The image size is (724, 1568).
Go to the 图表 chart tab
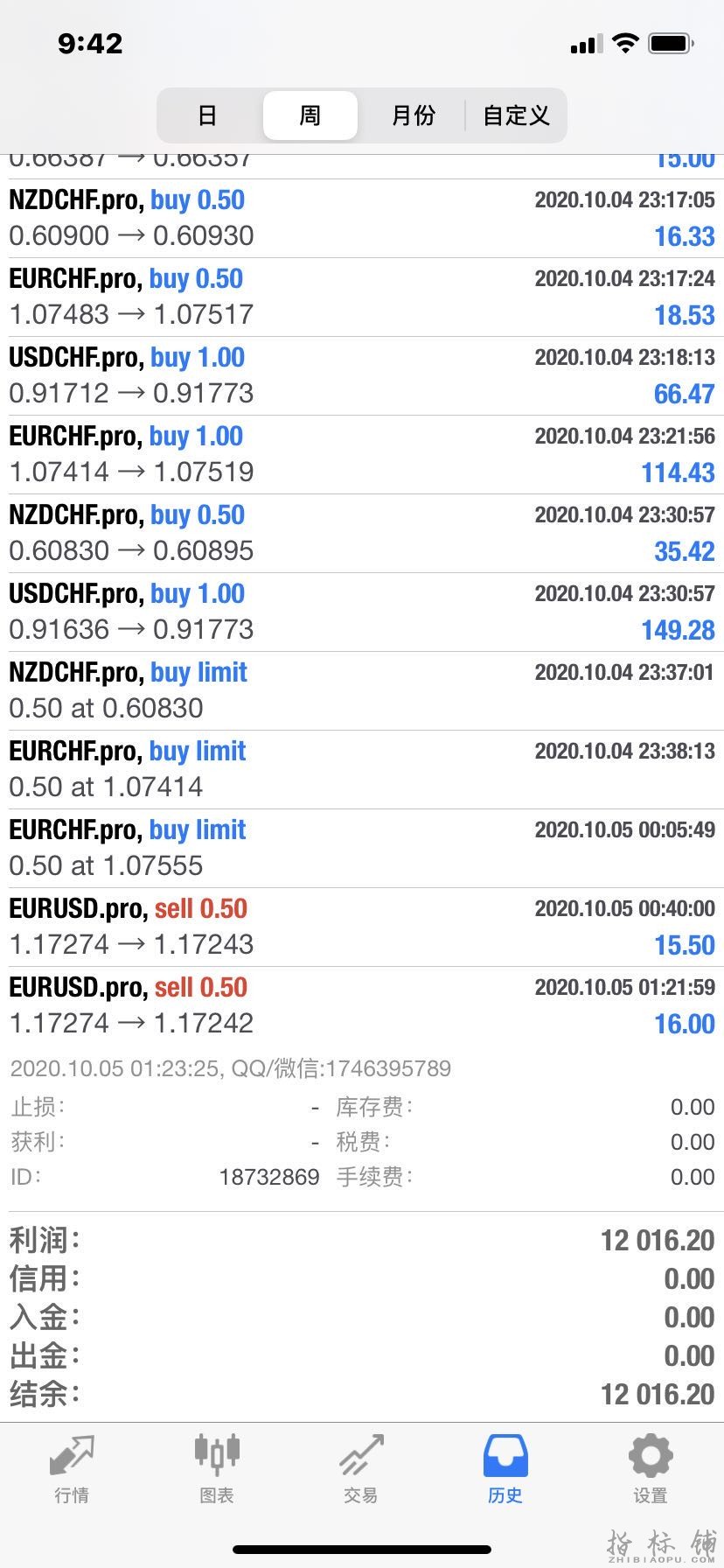[216, 1469]
